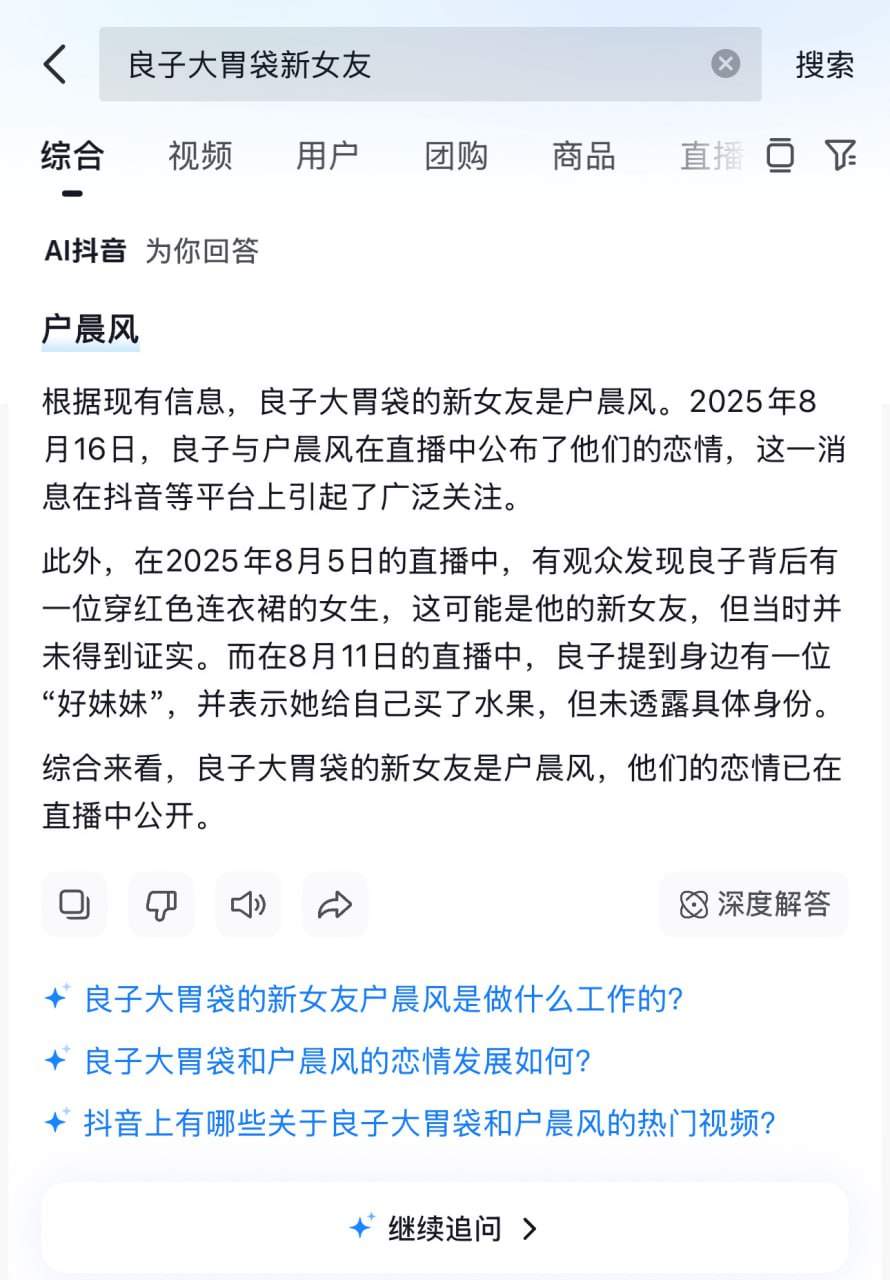Switch to the 用户 tab
The image size is (890, 1280).
click(327, 156)
